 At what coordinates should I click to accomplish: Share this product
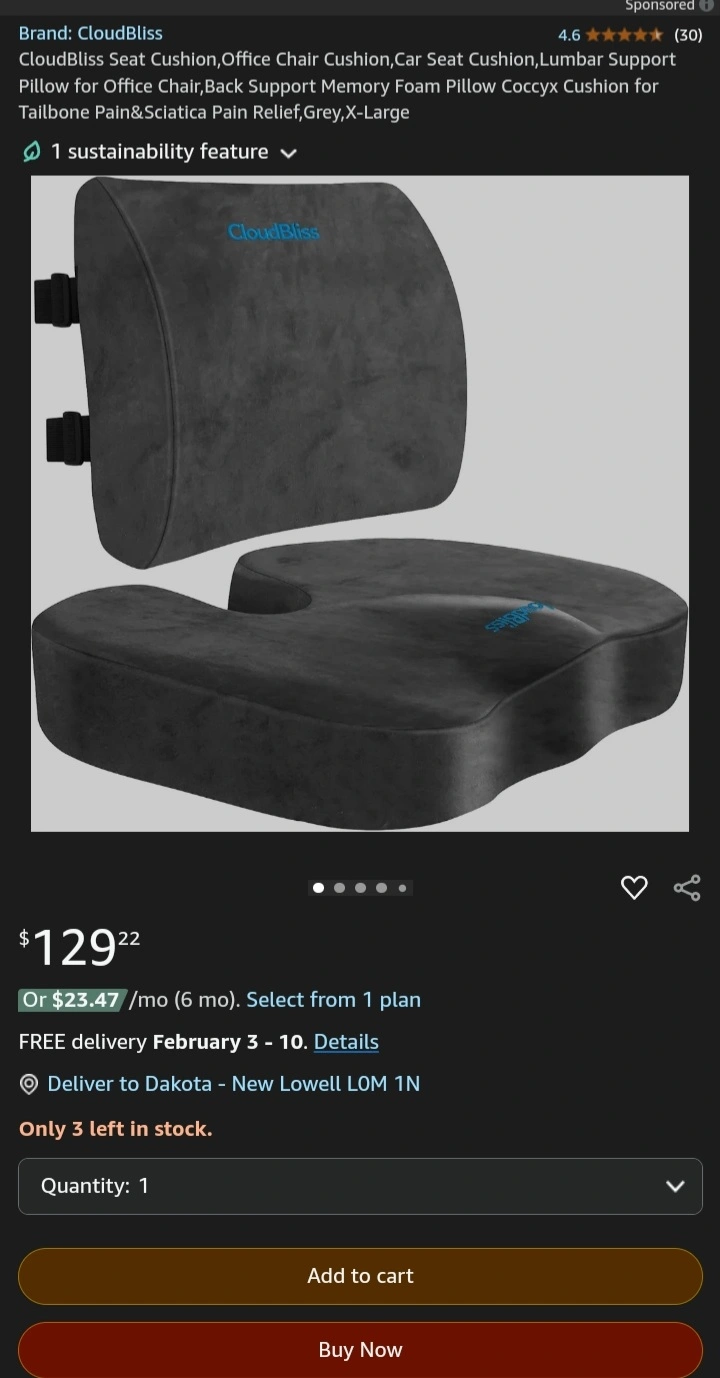point(687,887)
